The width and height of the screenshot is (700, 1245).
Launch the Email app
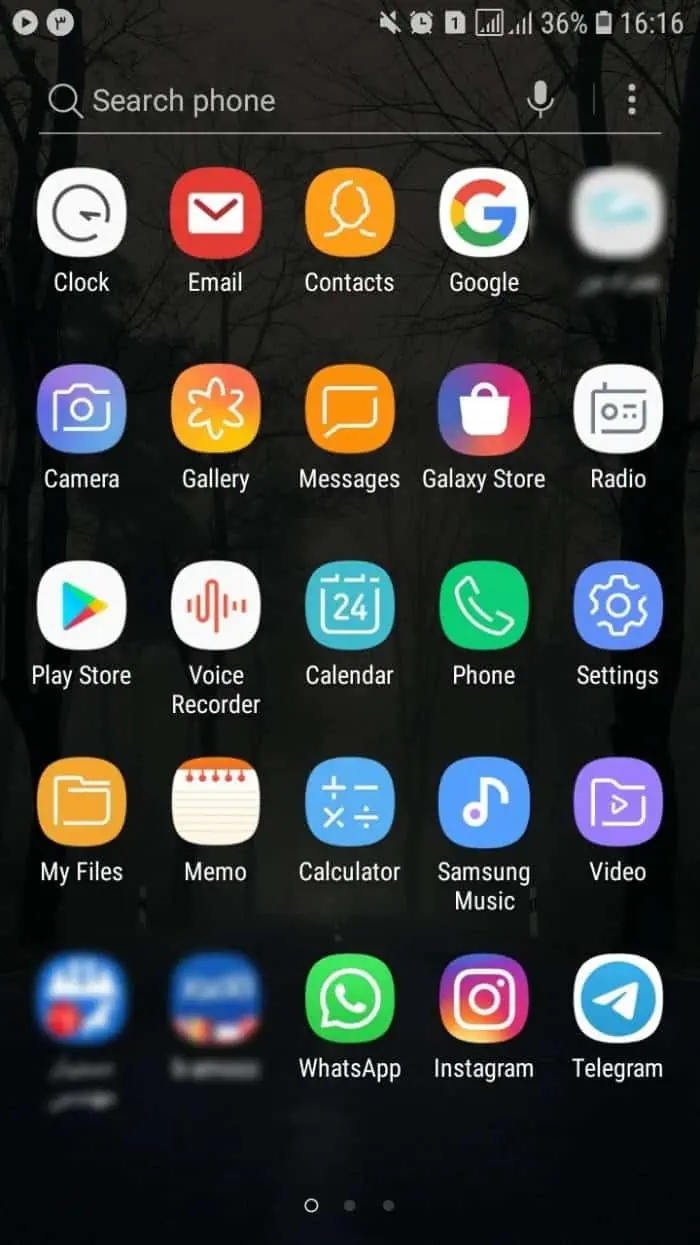coord(216,214)
